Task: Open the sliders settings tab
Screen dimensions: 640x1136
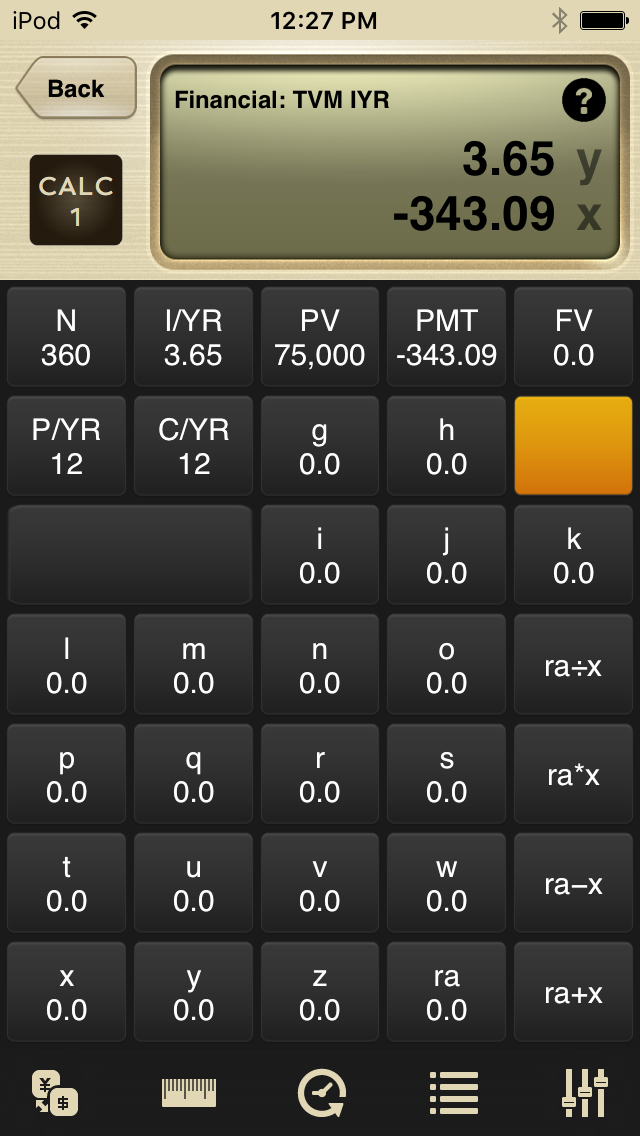Action: click(x=585, y=1093)
